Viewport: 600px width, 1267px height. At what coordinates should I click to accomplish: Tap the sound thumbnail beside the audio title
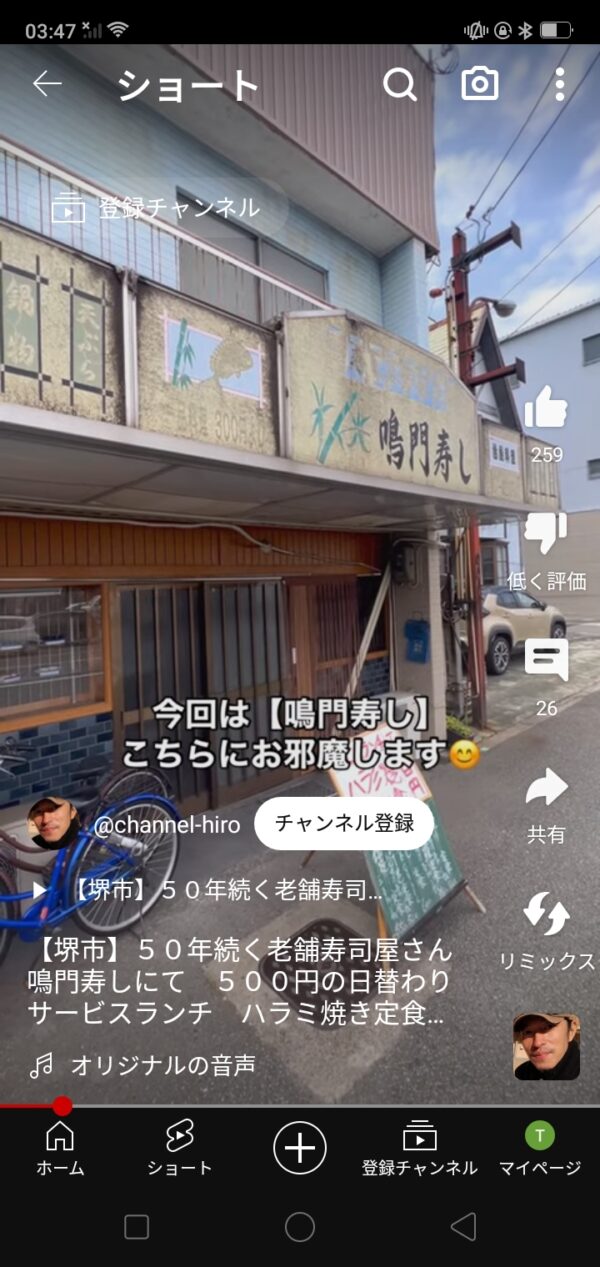tap(546, 1046)
